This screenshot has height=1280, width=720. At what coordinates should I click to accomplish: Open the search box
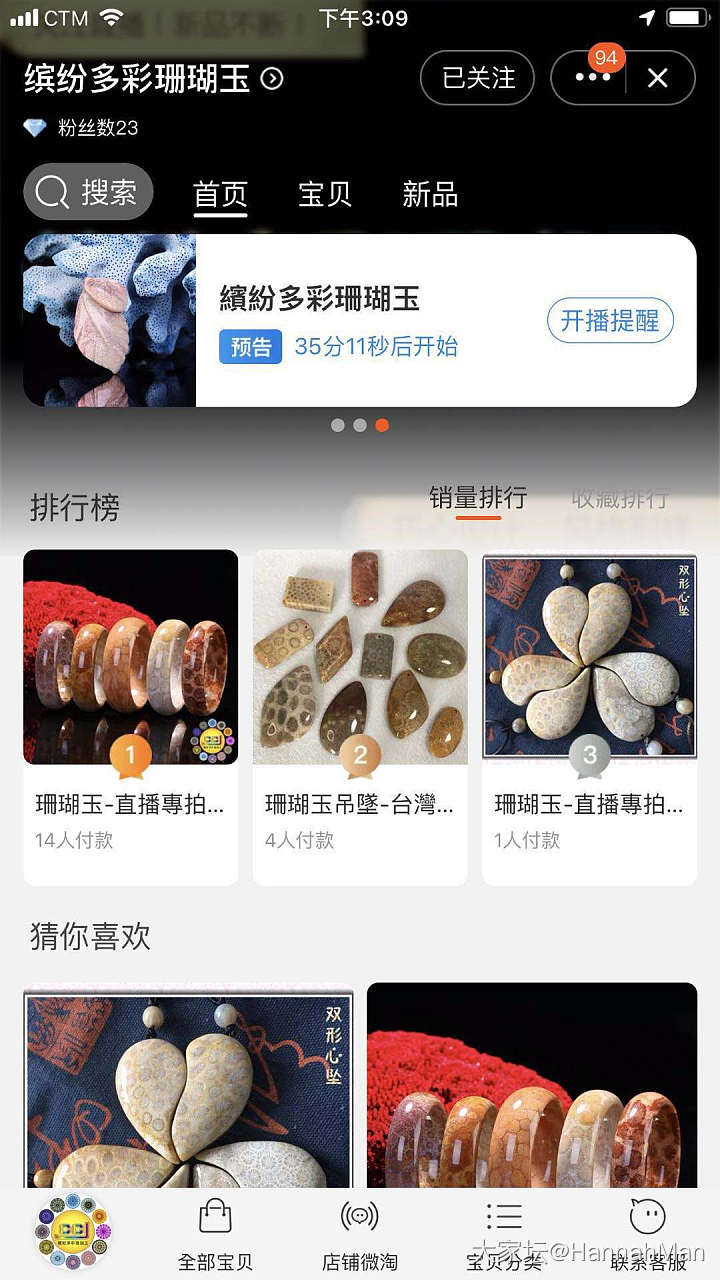(88, 192)
